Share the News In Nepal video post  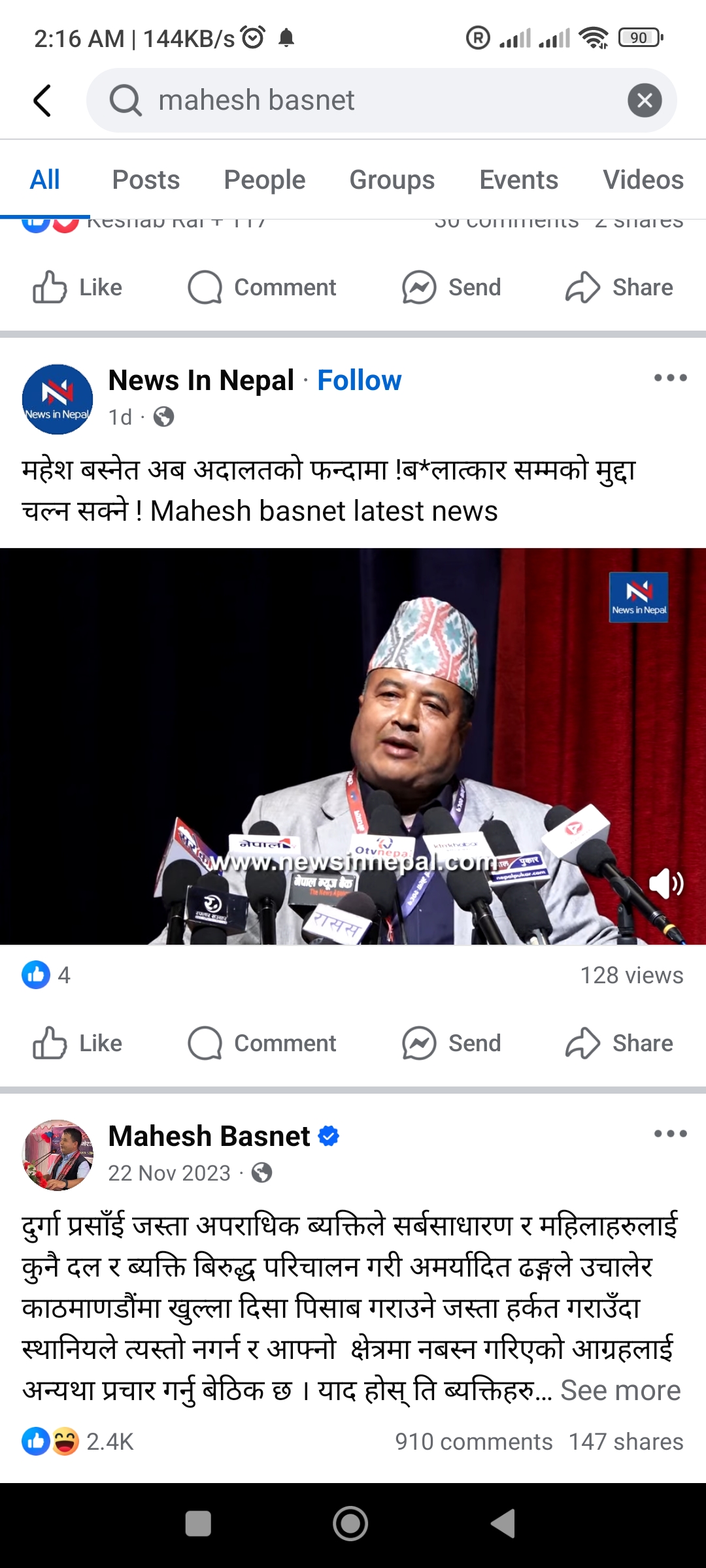coord(619,1043)
